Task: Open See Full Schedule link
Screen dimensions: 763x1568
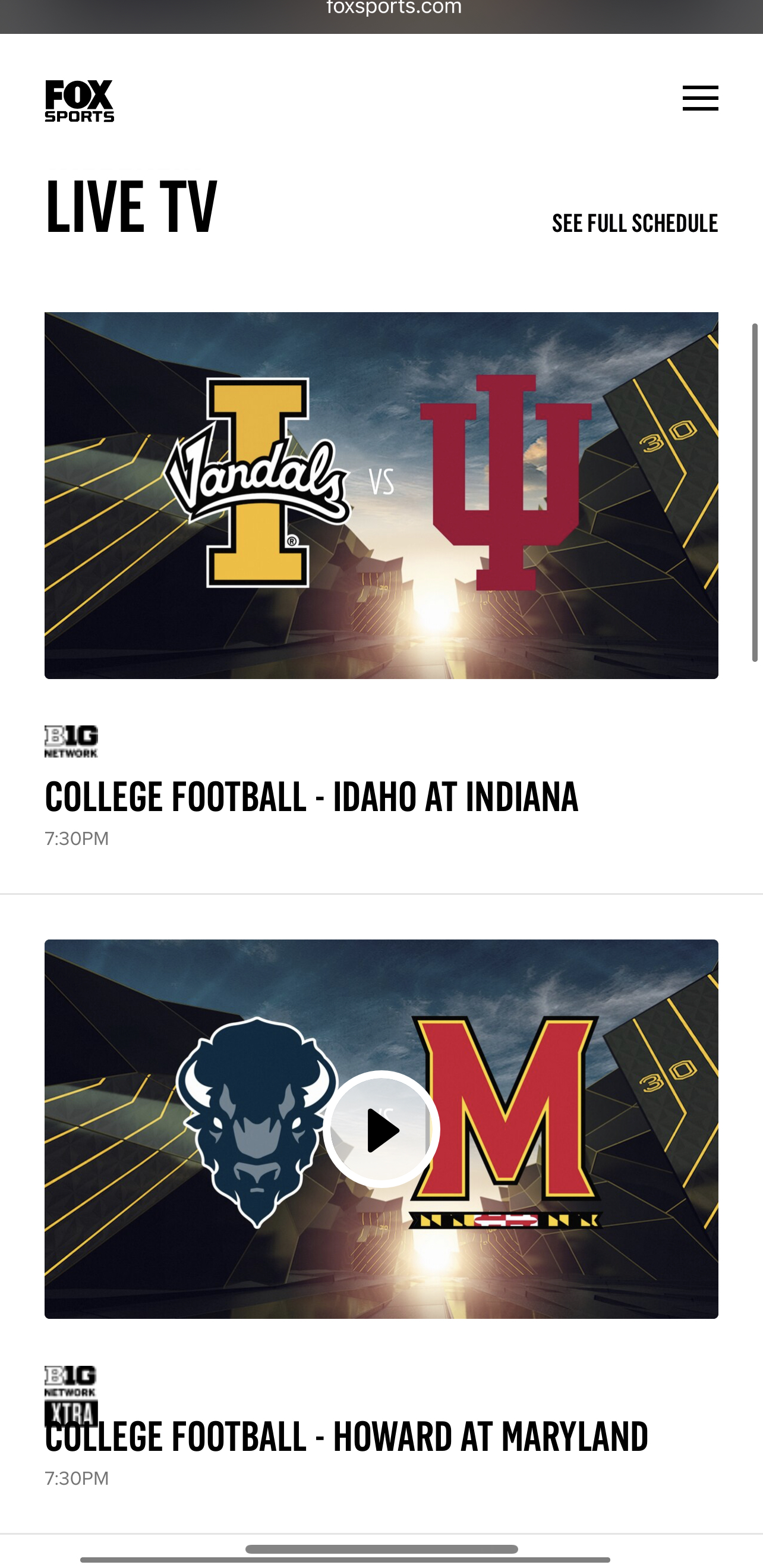Action: coord(635,224)
